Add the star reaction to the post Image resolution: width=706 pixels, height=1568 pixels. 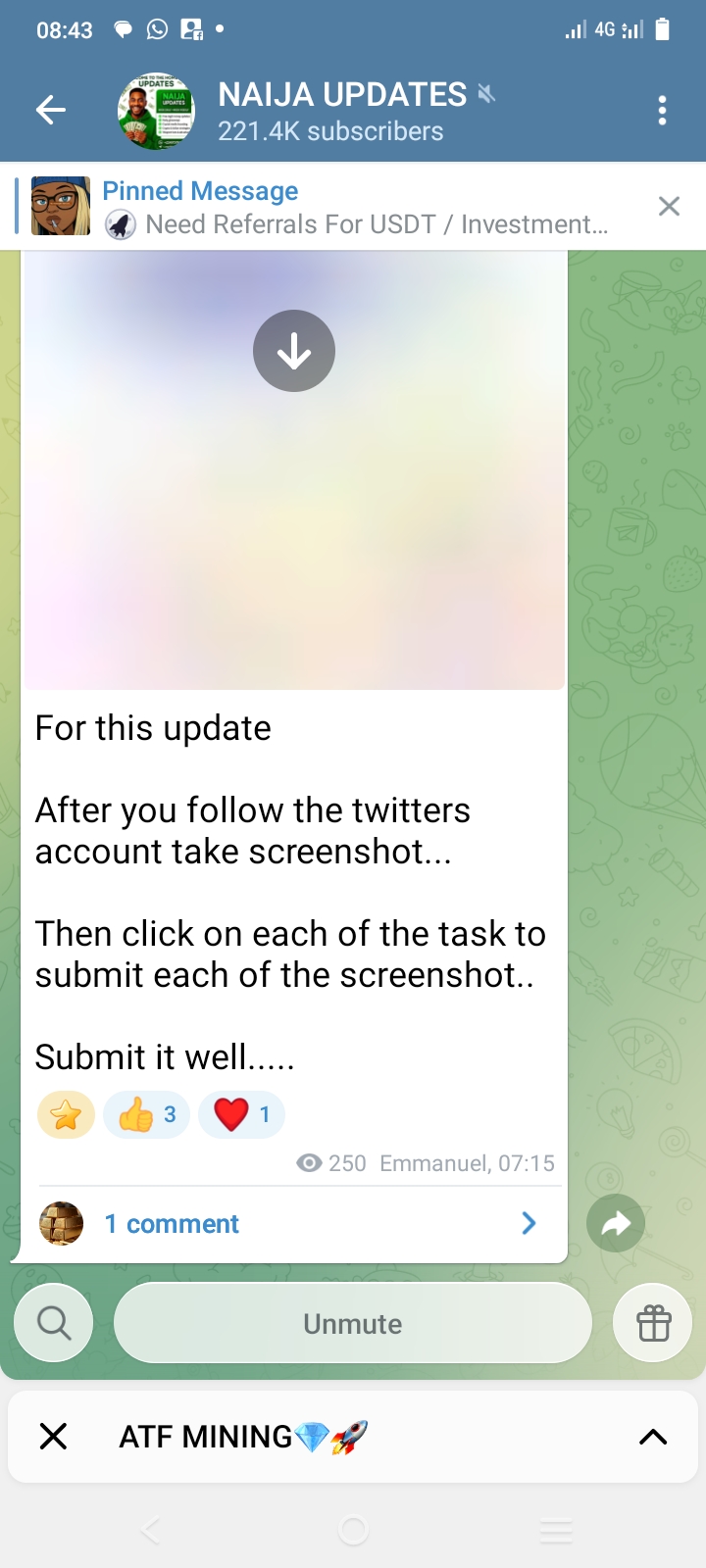click(66, 1115)
